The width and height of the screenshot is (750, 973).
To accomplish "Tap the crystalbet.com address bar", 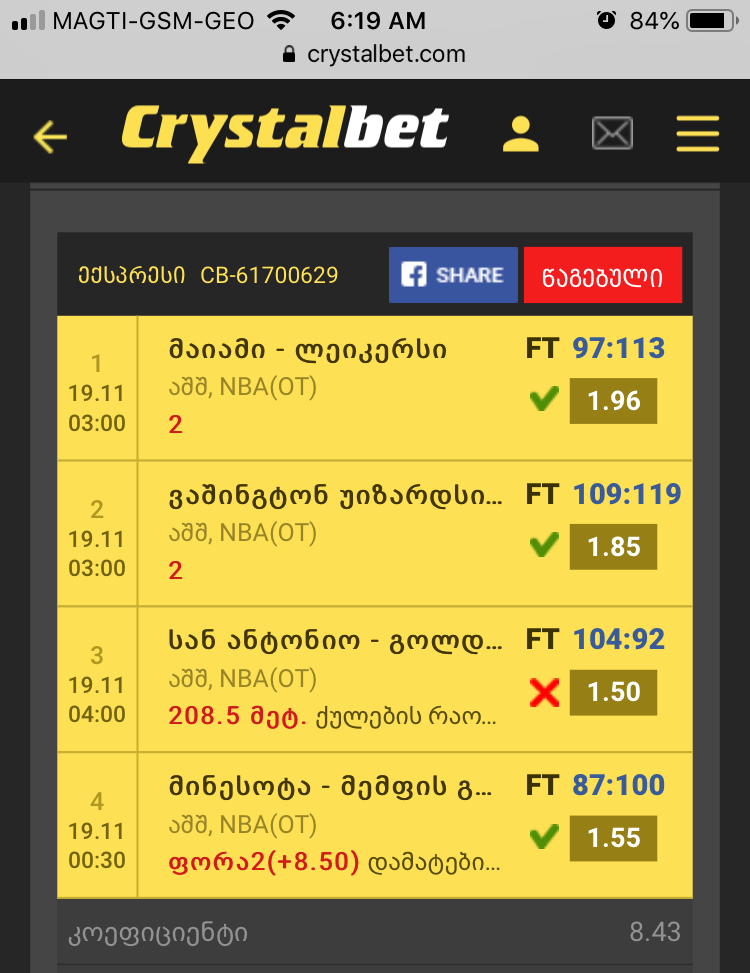I will 375,54.
